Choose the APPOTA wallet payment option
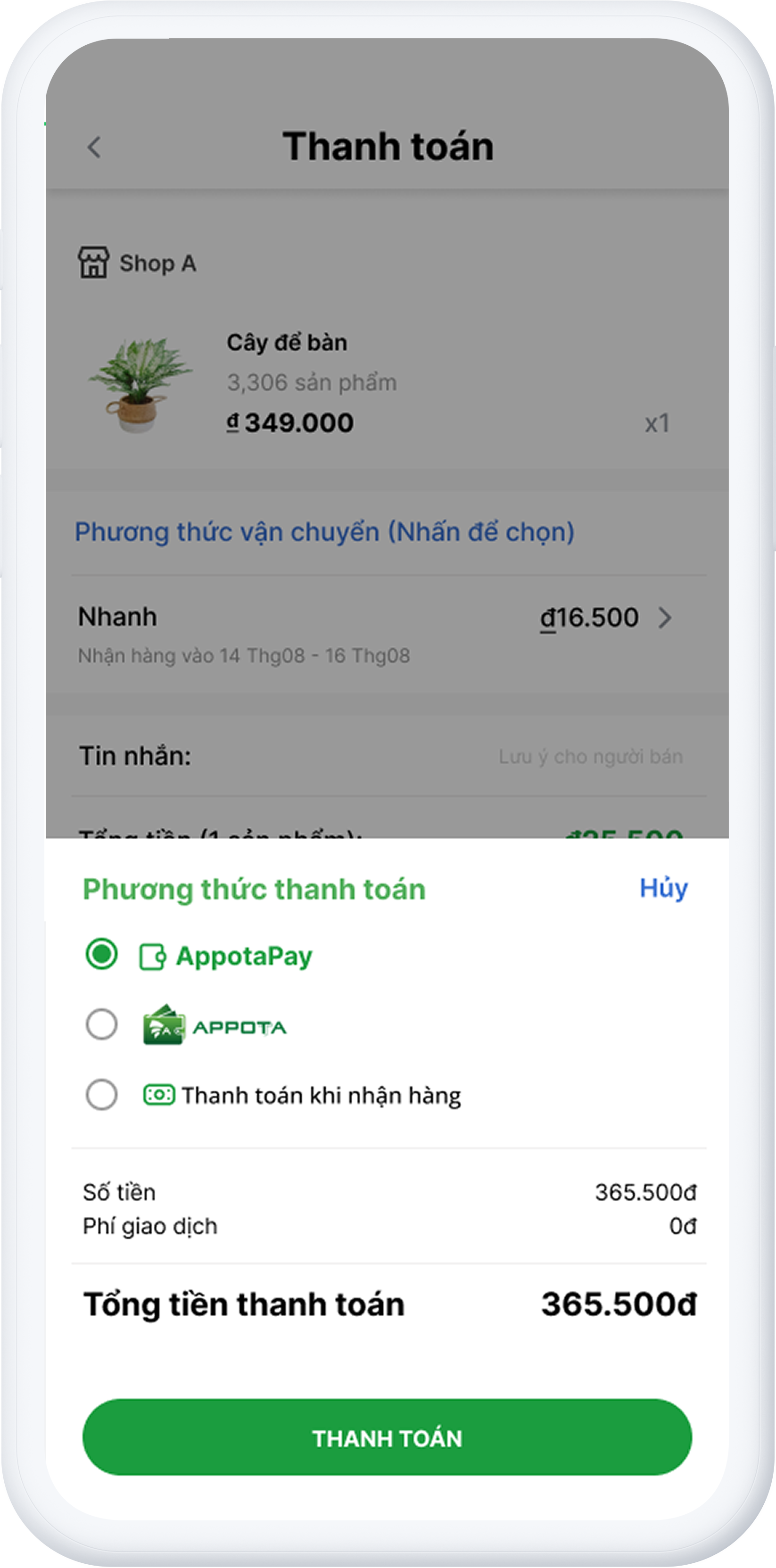This screenshot has width=776, height=1568. click(x=102, y=1024)
